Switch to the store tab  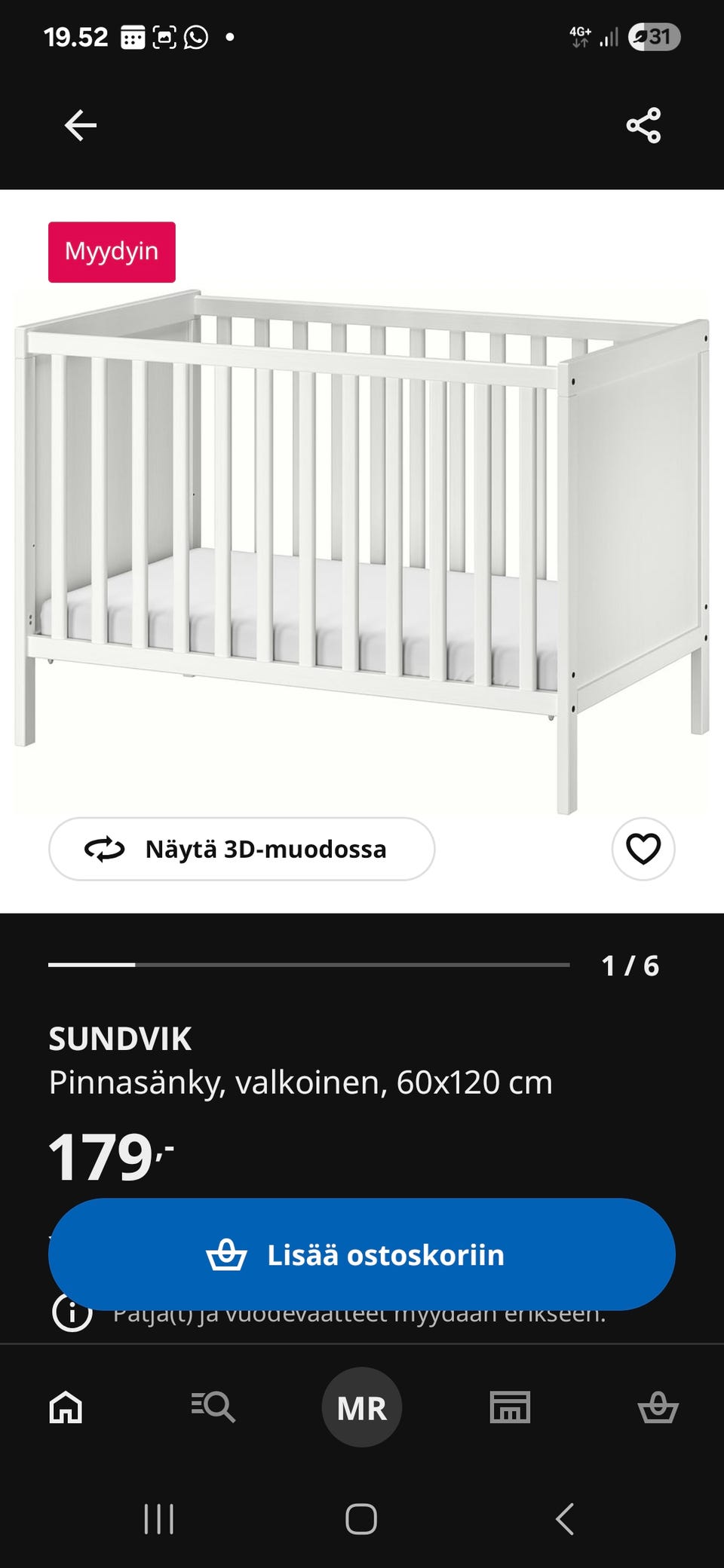pyautogui.click(x=510, y=1407)
